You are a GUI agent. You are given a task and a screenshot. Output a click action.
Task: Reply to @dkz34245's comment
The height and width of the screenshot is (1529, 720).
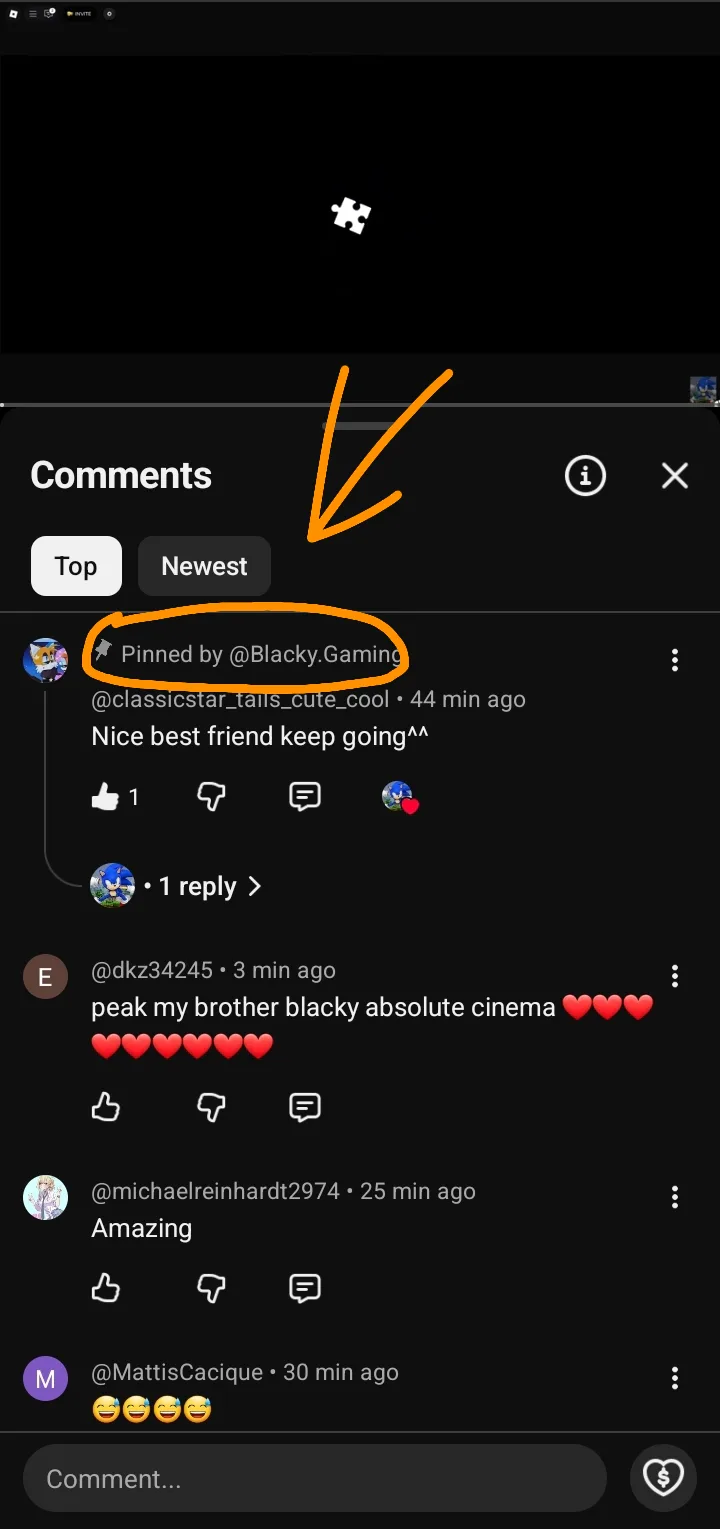tap(304, 1107)
